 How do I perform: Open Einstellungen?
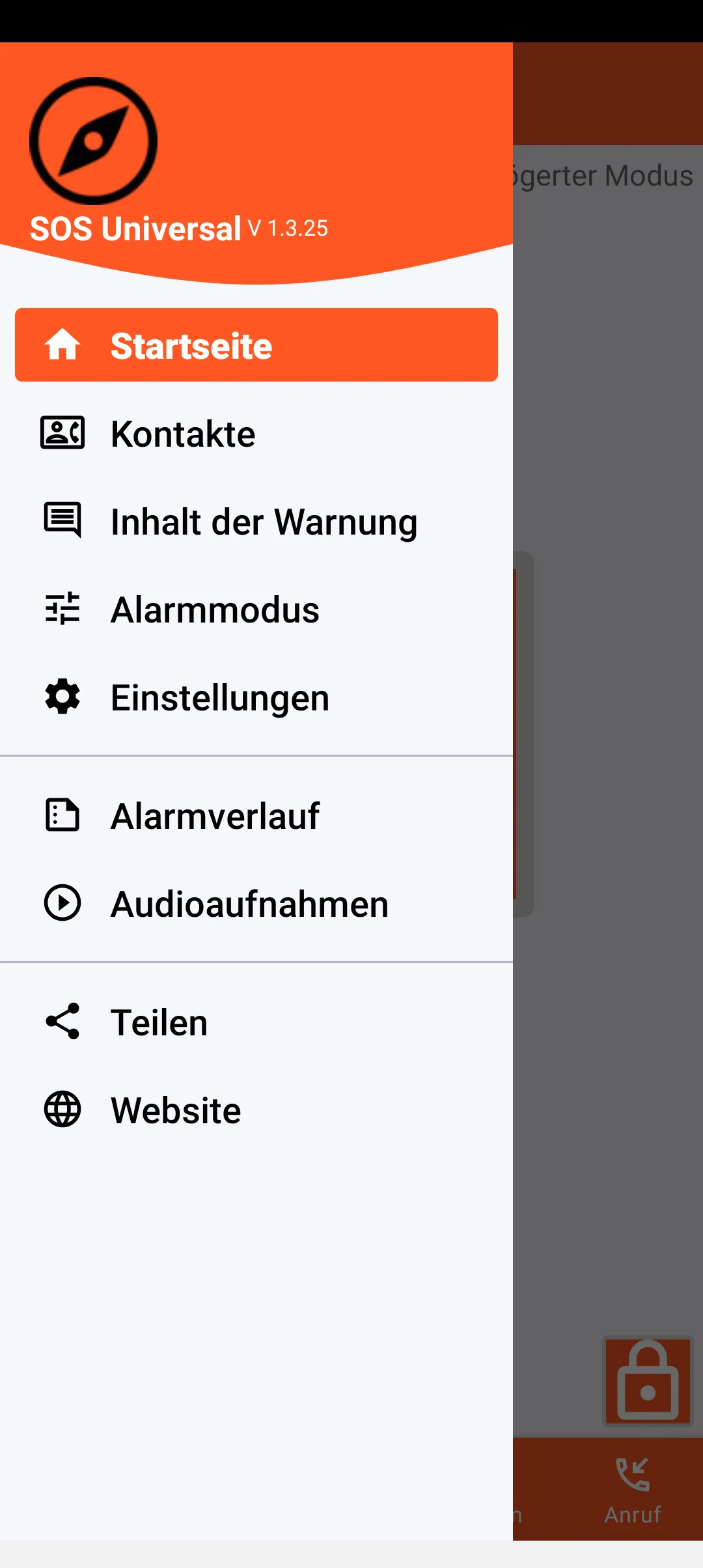point(256,697)
